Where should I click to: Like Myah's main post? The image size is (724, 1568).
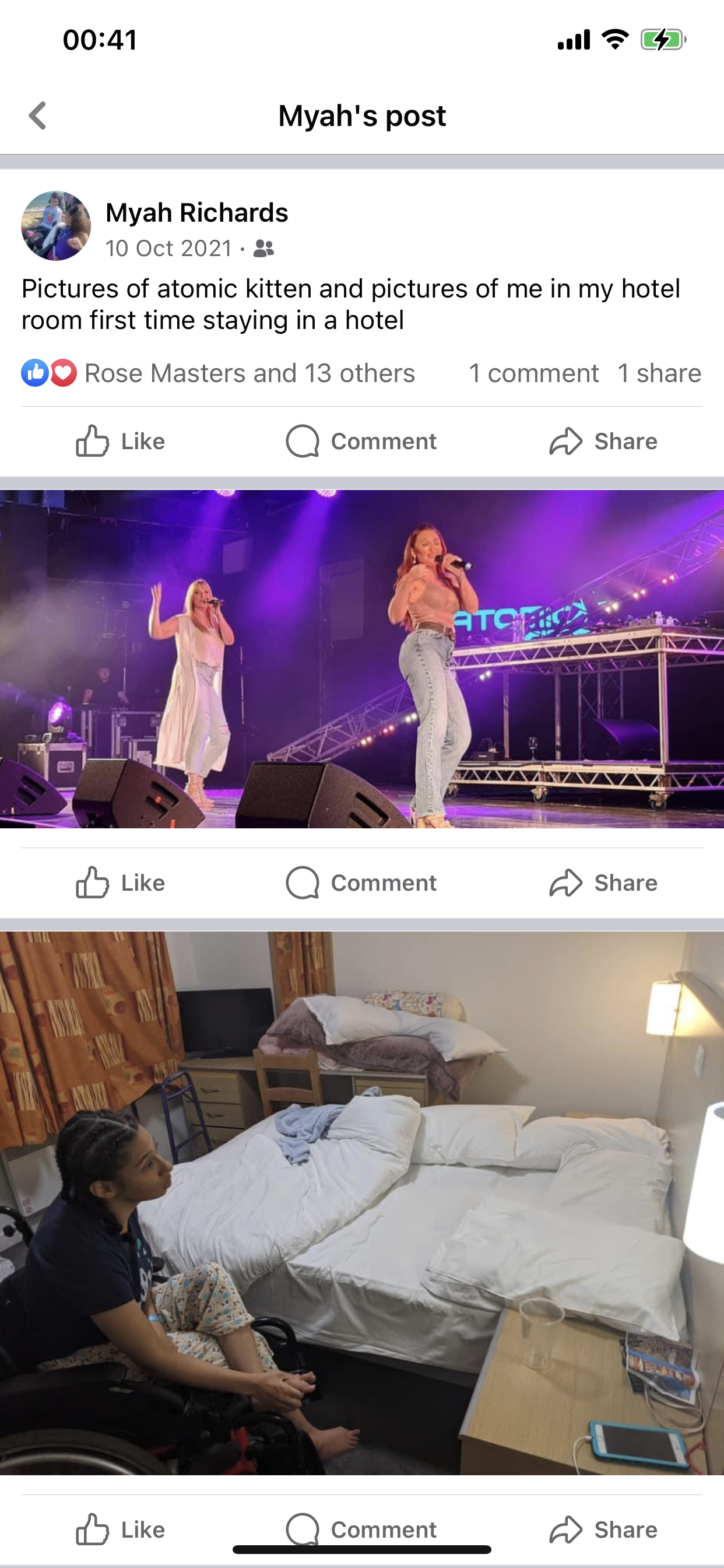click(x=121, y=442)
